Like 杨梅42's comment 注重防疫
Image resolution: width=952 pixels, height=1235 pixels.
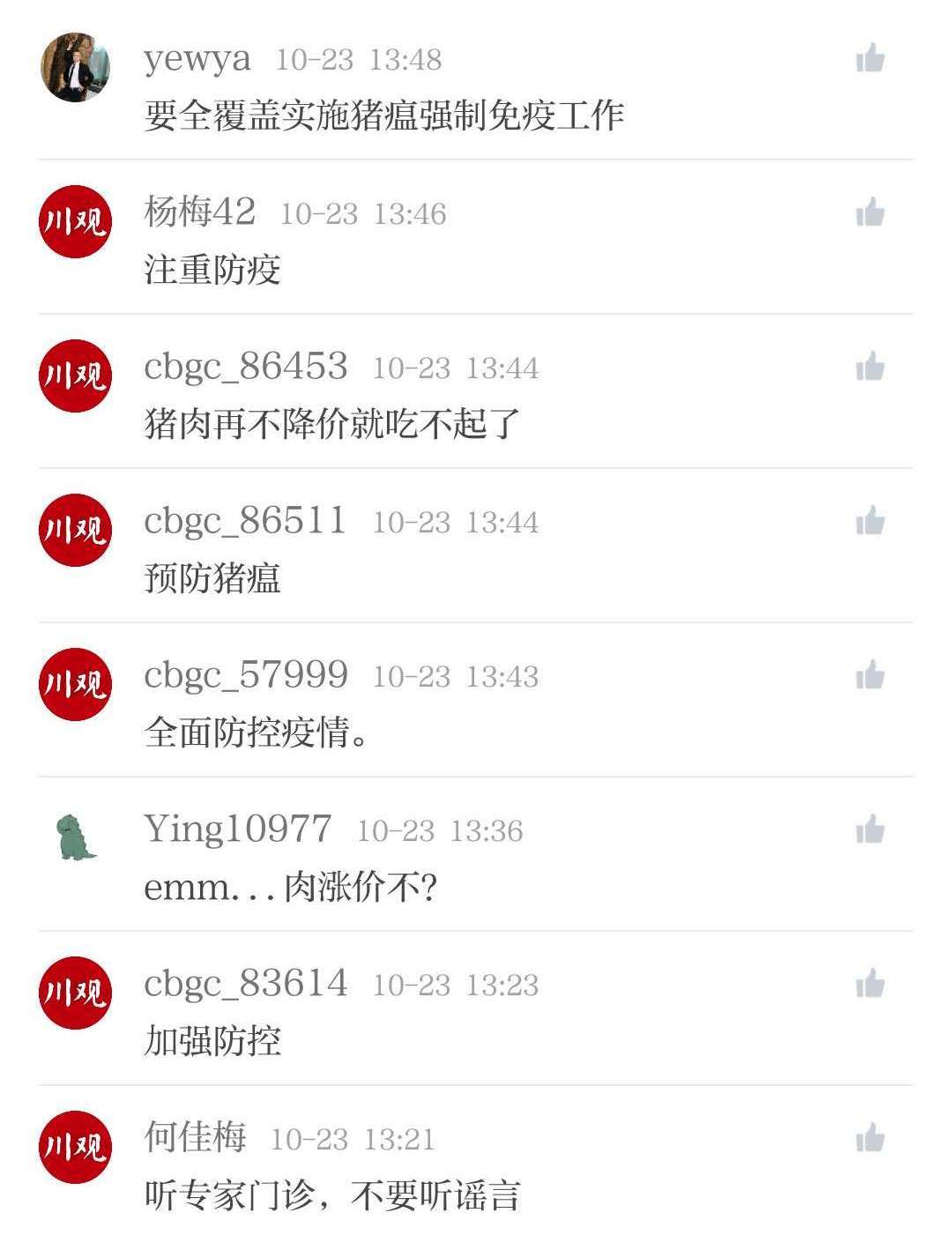tap(870, 212)
